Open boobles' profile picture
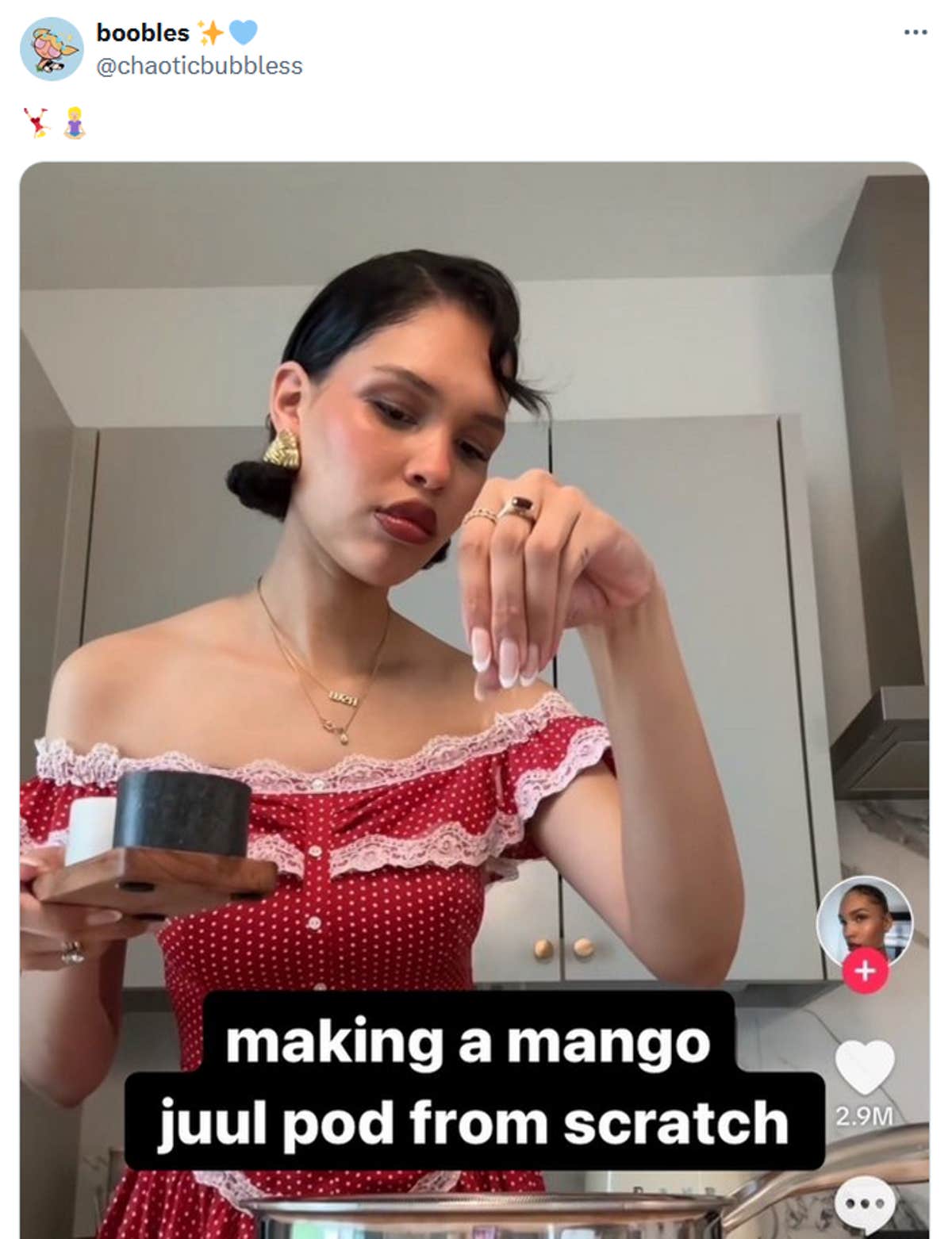 pos(52,49)
